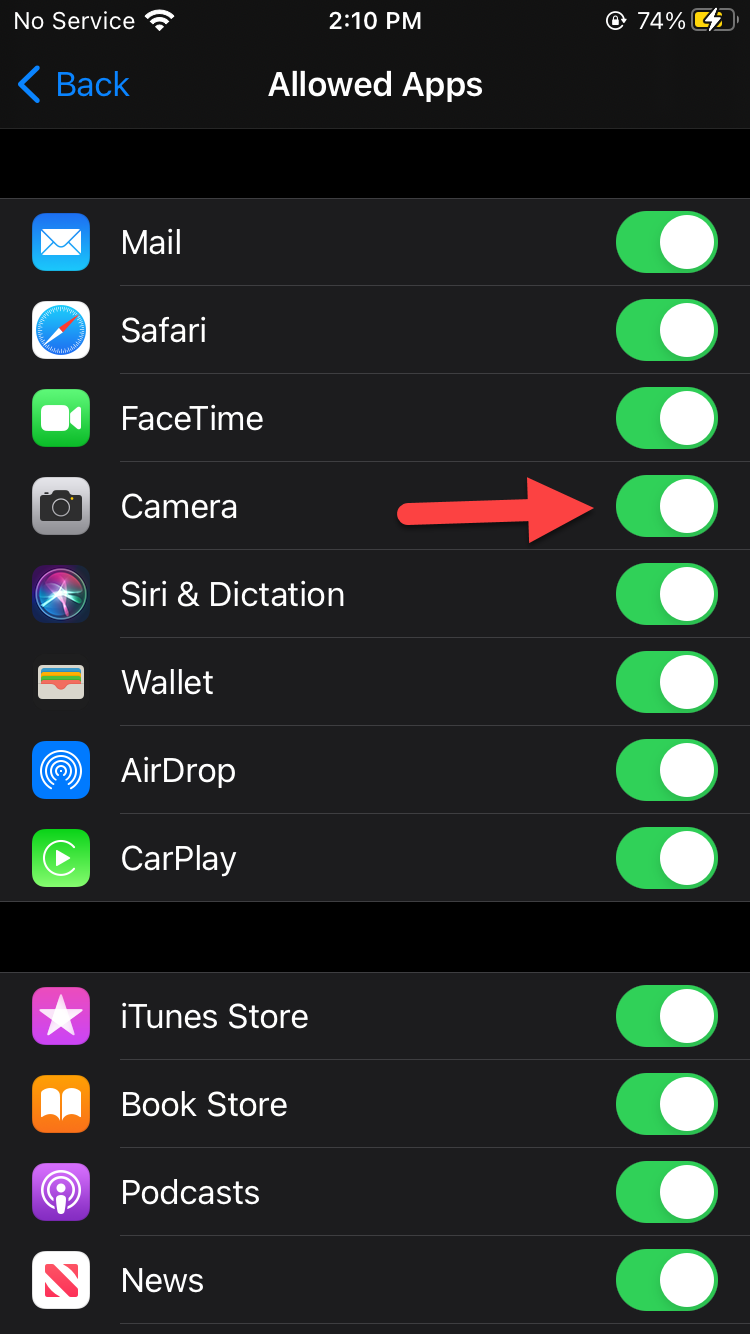Switch off AirDrop

pos(666,770)
